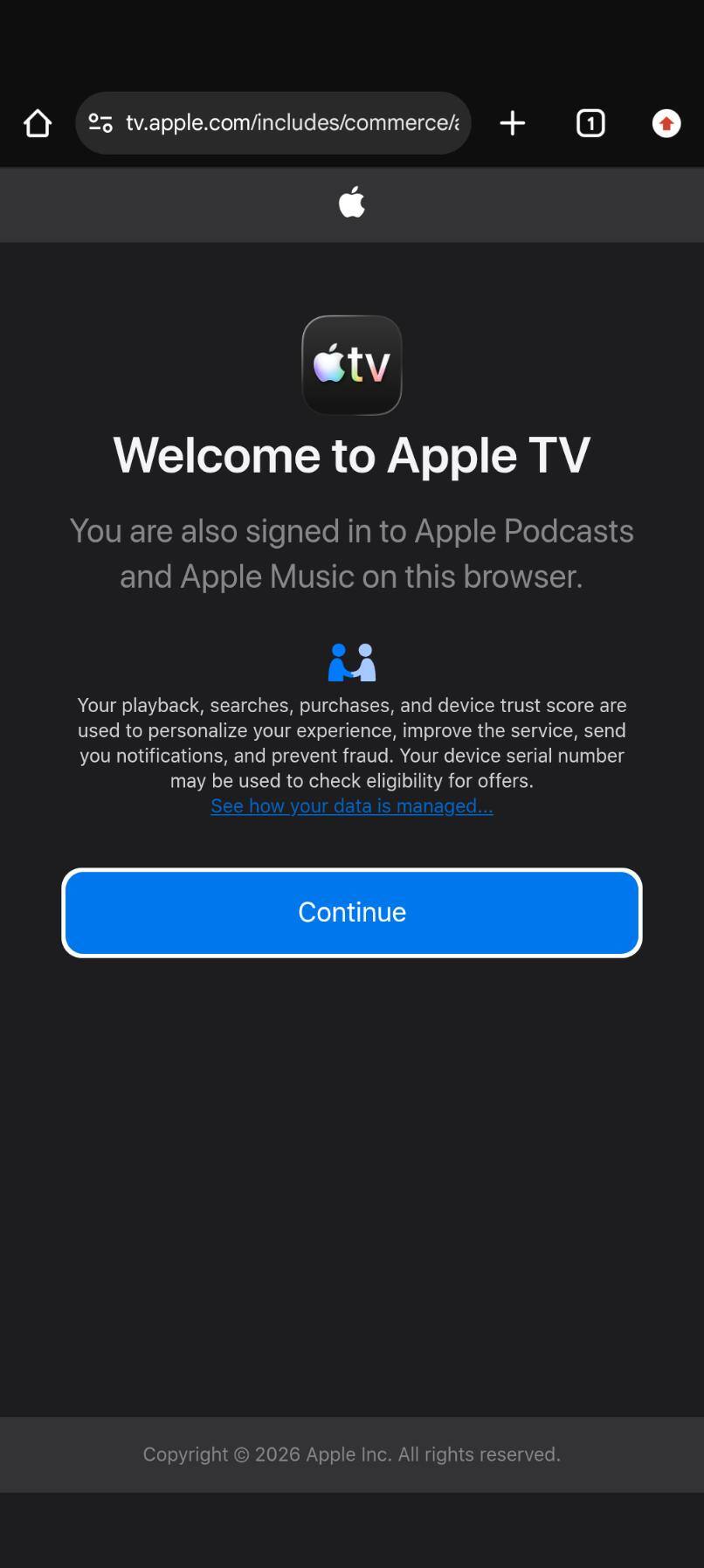Open See how your data is managed link

click(352, 805)
